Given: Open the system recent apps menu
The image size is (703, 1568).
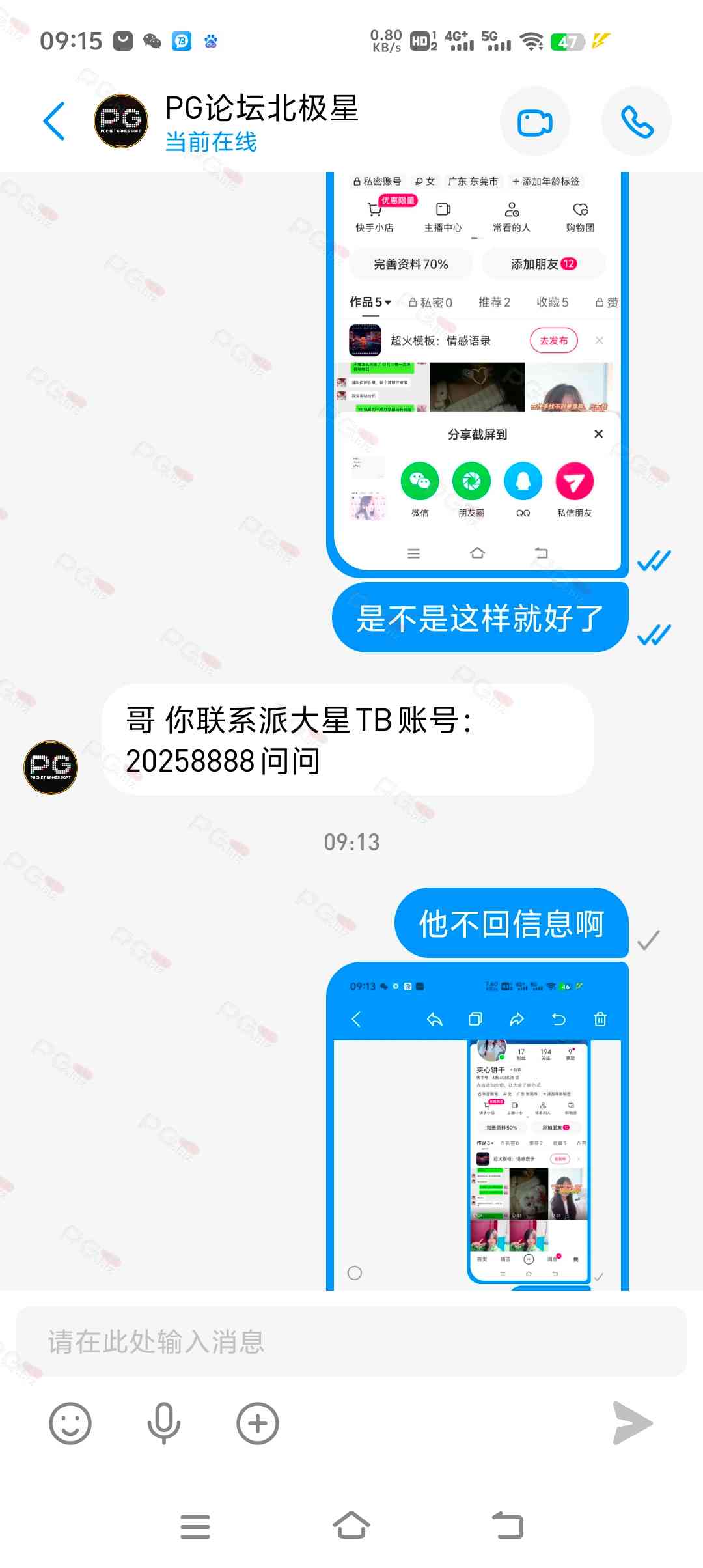Looking at the screenshot, I should click(x=195, y=1526).
